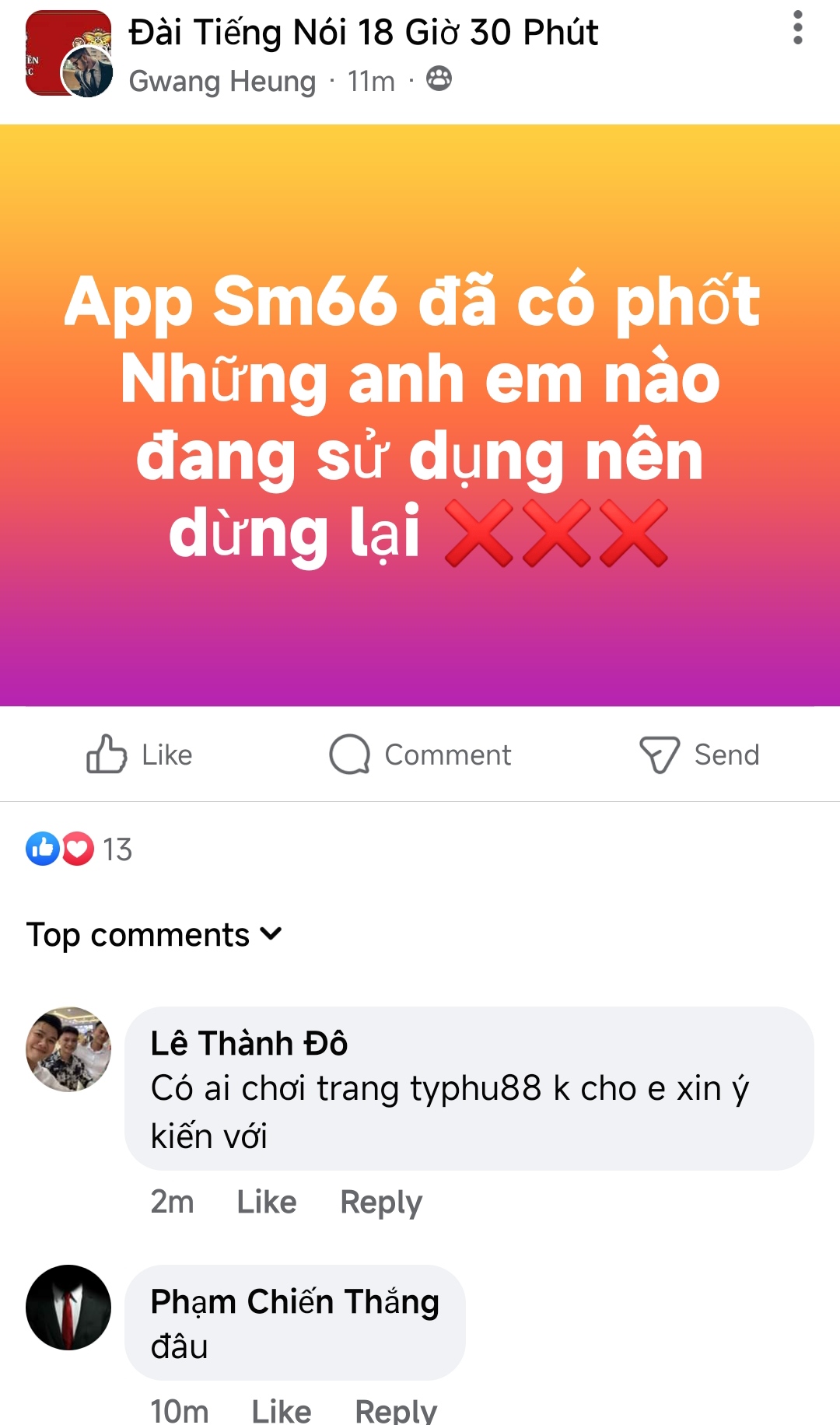This screenshot has width=840, height=1425.
Task: Like the Sm66 warning post
Action: click(140, 755)
